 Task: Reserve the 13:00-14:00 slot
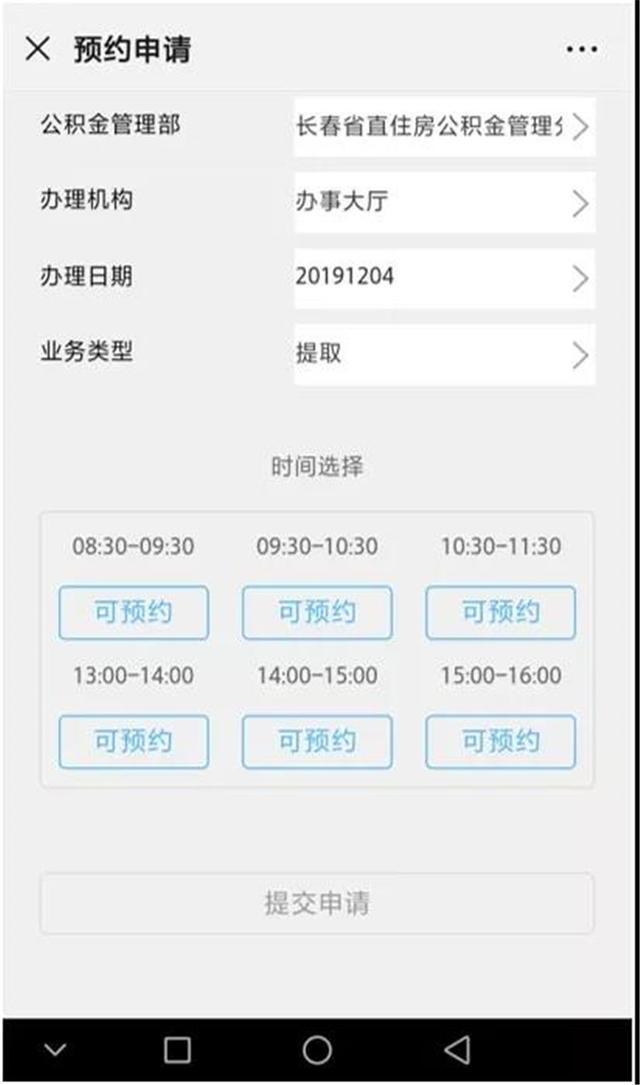click(134, 742)
